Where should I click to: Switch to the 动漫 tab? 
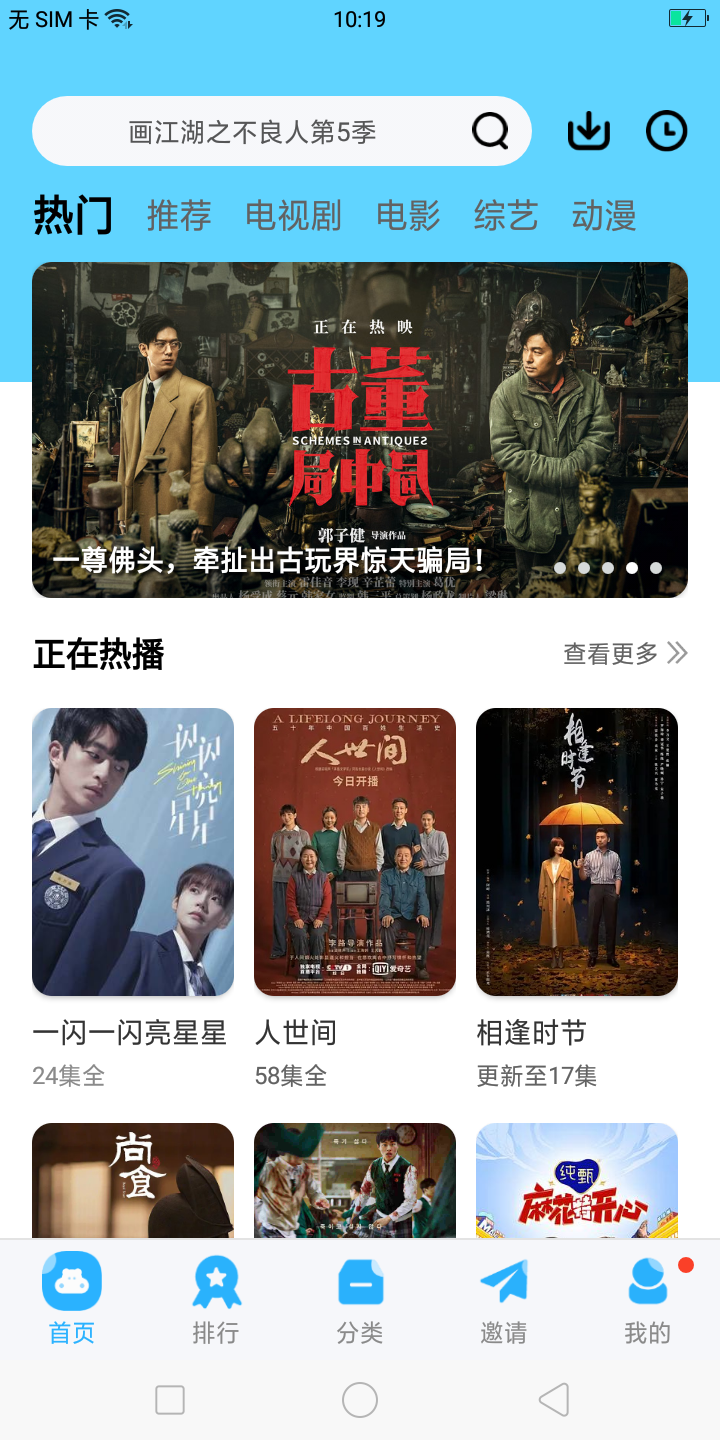tap(604, 216)
